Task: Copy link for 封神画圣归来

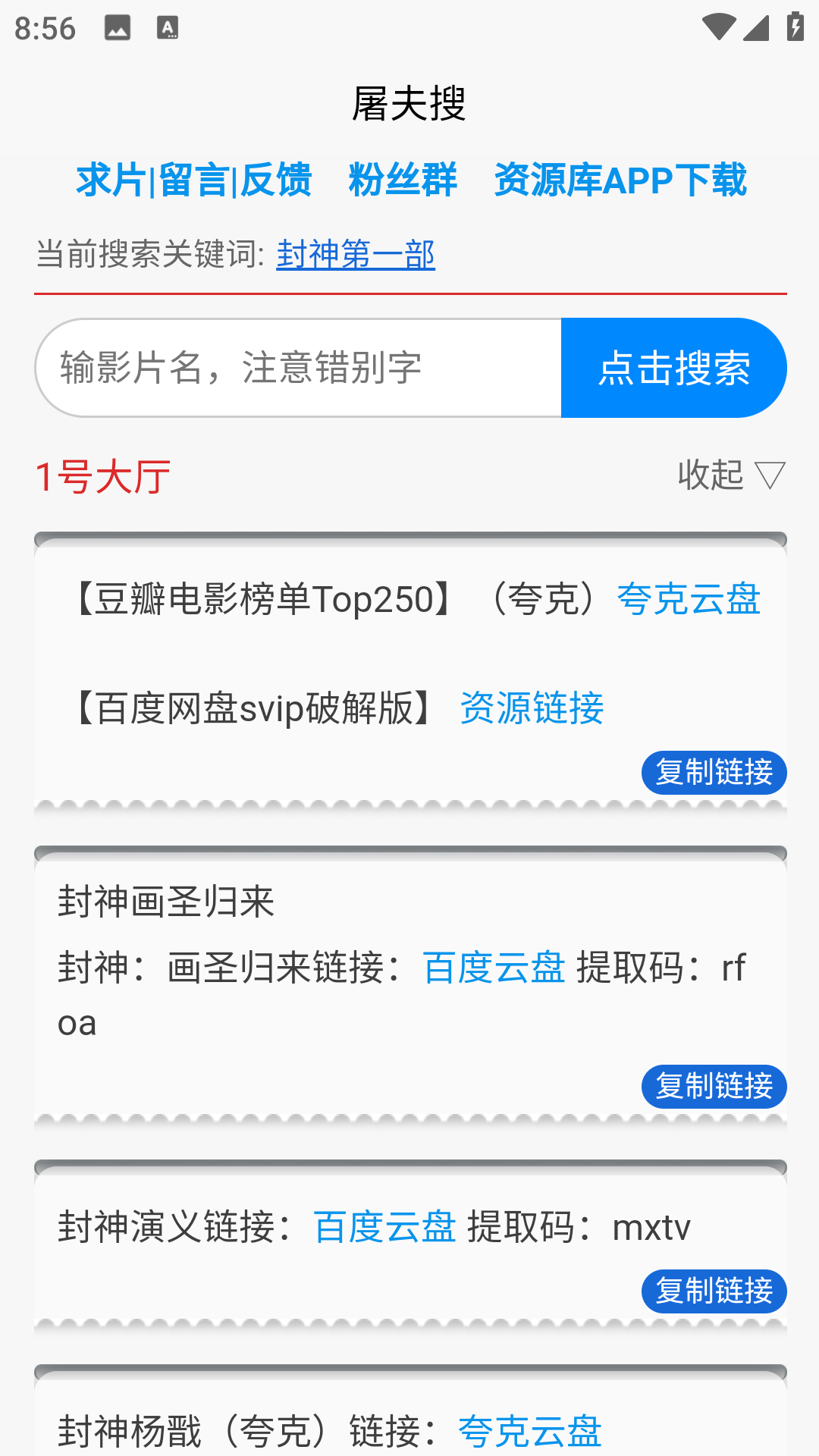Action: [714, 1087]
